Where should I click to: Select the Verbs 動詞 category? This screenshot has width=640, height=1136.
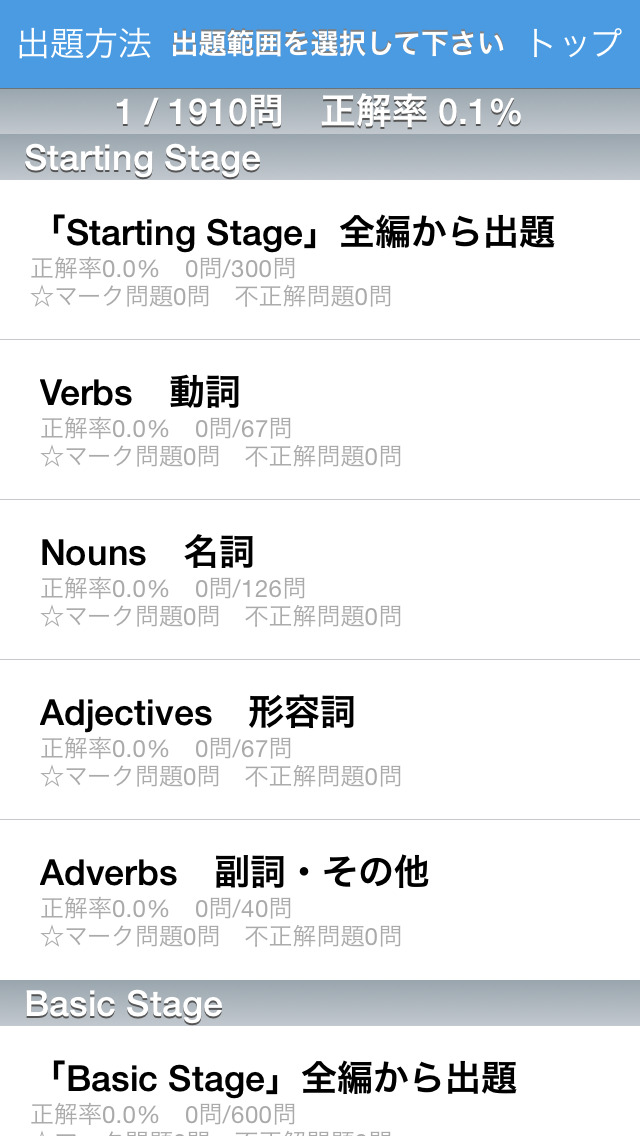320,420
